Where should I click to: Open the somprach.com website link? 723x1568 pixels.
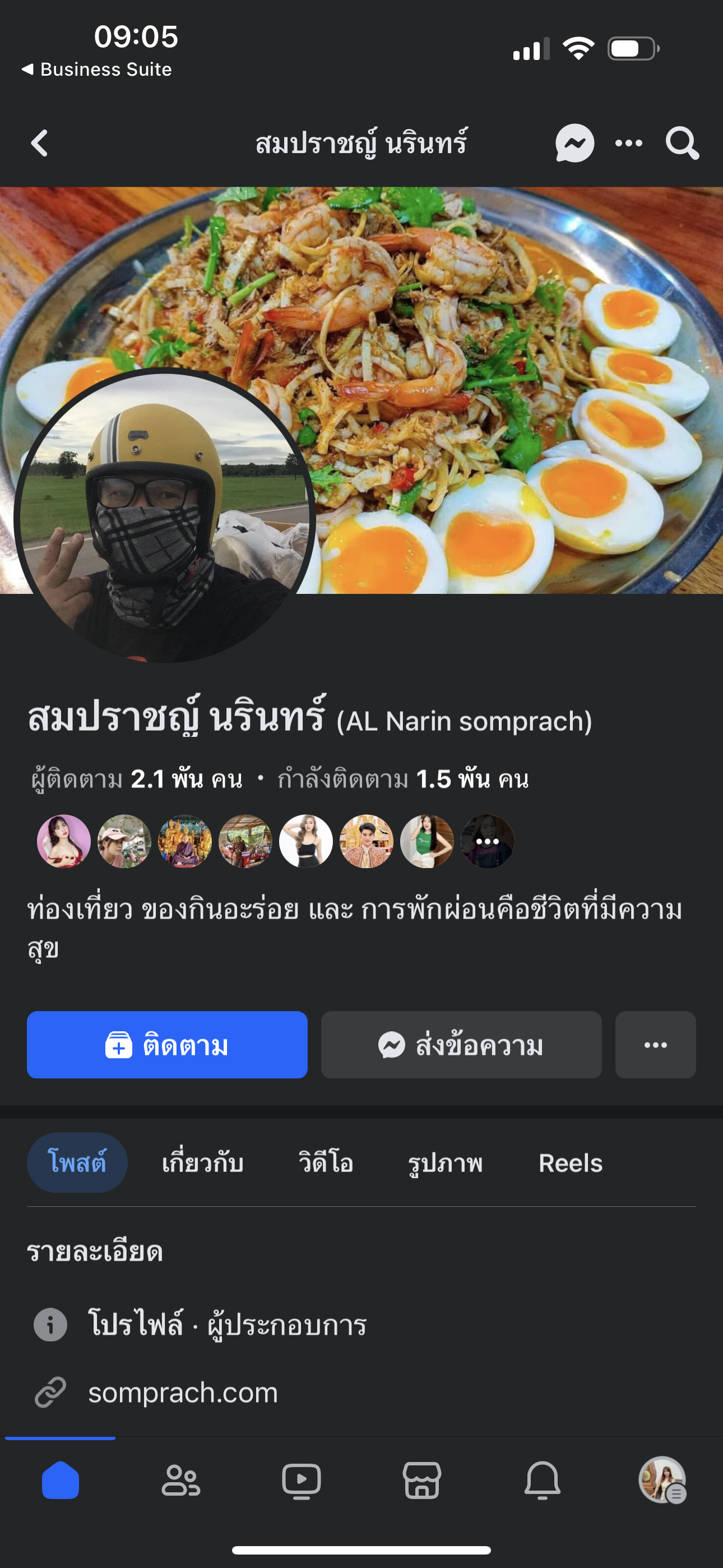point(183,1392)
